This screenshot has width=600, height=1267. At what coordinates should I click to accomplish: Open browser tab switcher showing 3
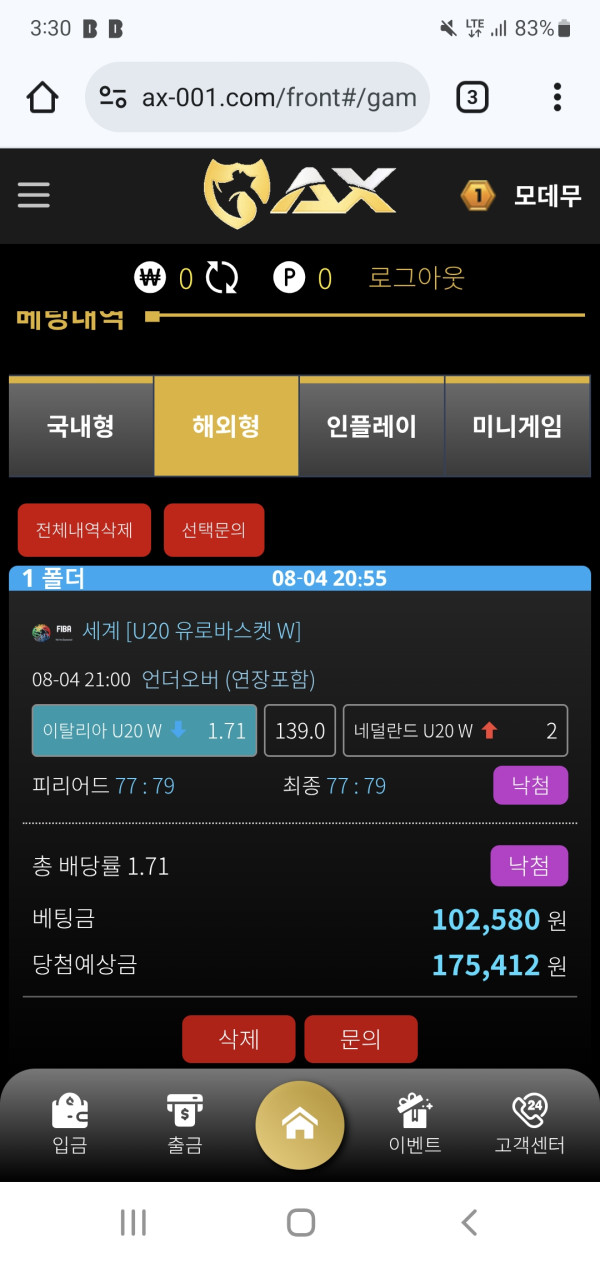(x=472, y=97)
